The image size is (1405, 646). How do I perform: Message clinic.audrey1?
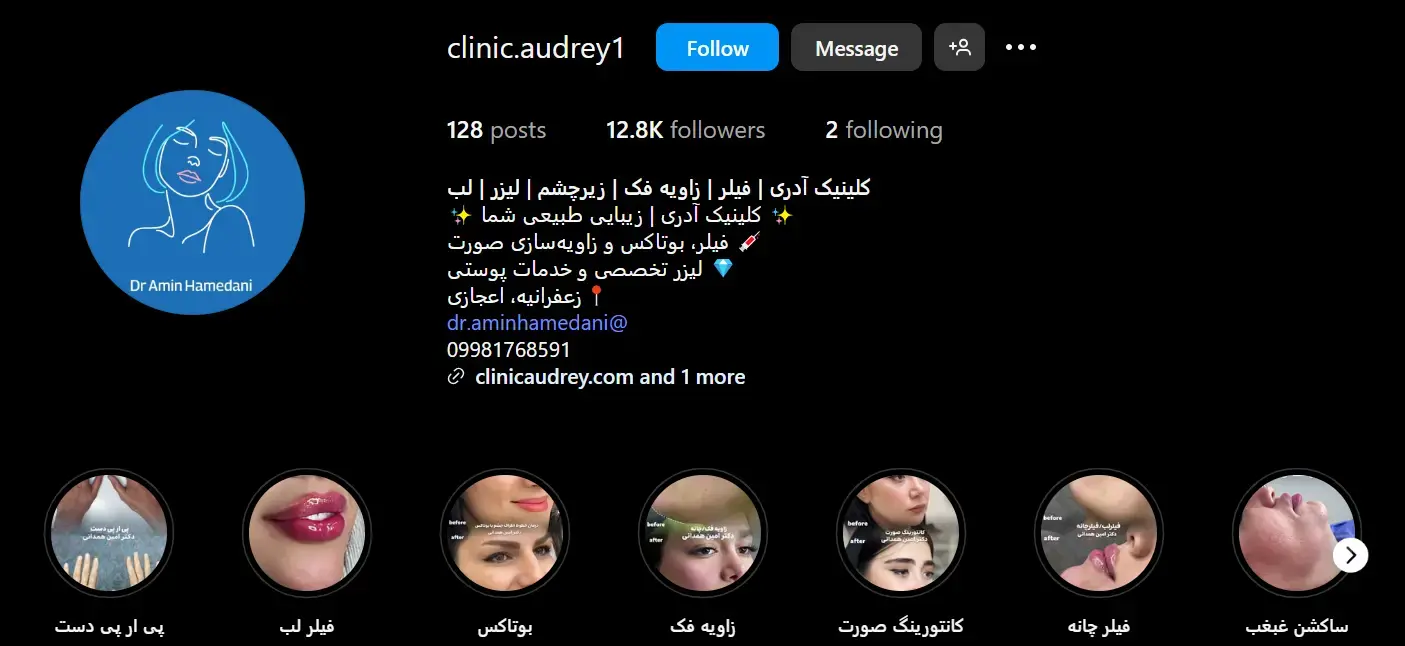[x=856, y=48]
